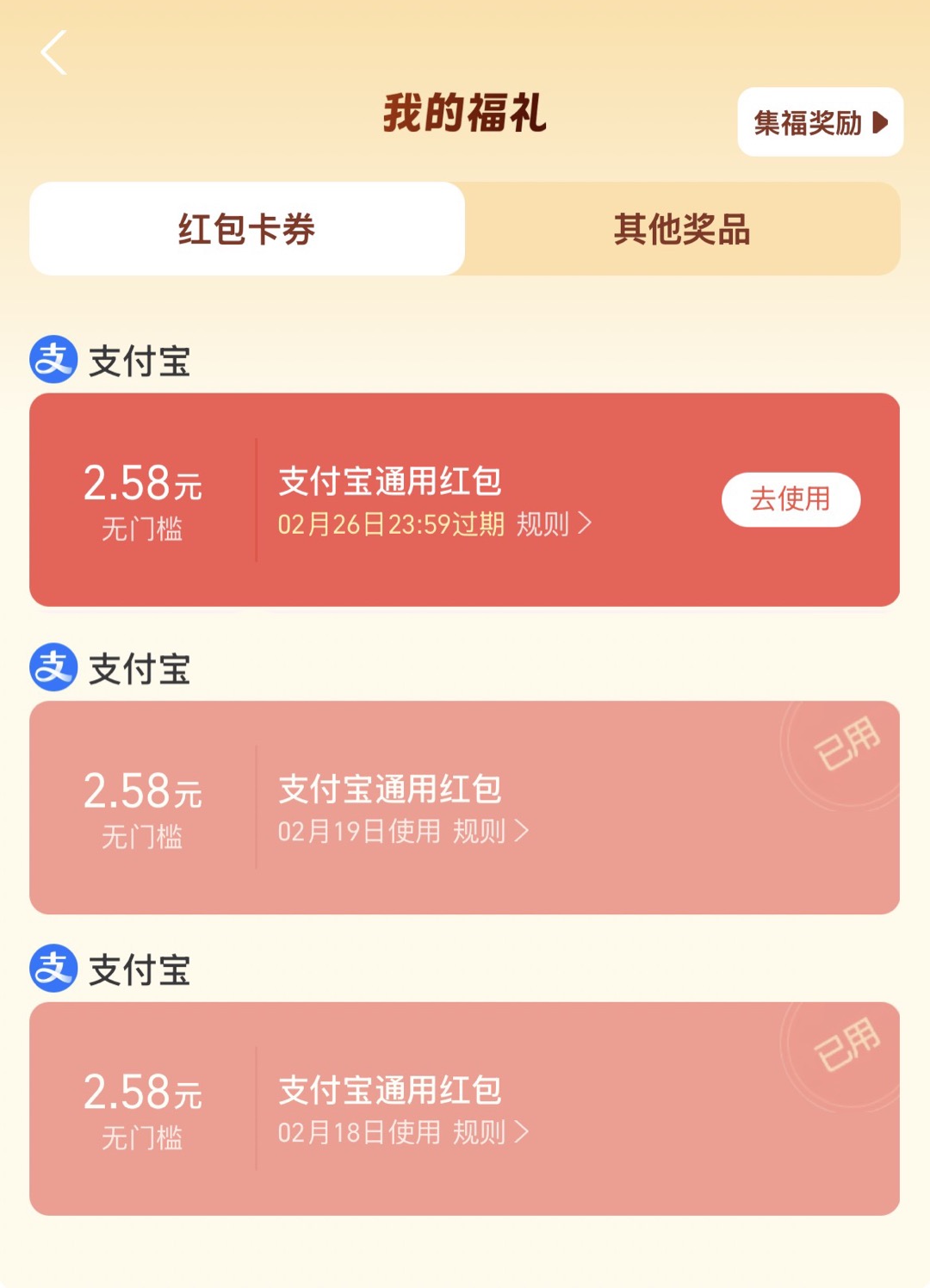Go back using the back arrow

click(55, 53)
